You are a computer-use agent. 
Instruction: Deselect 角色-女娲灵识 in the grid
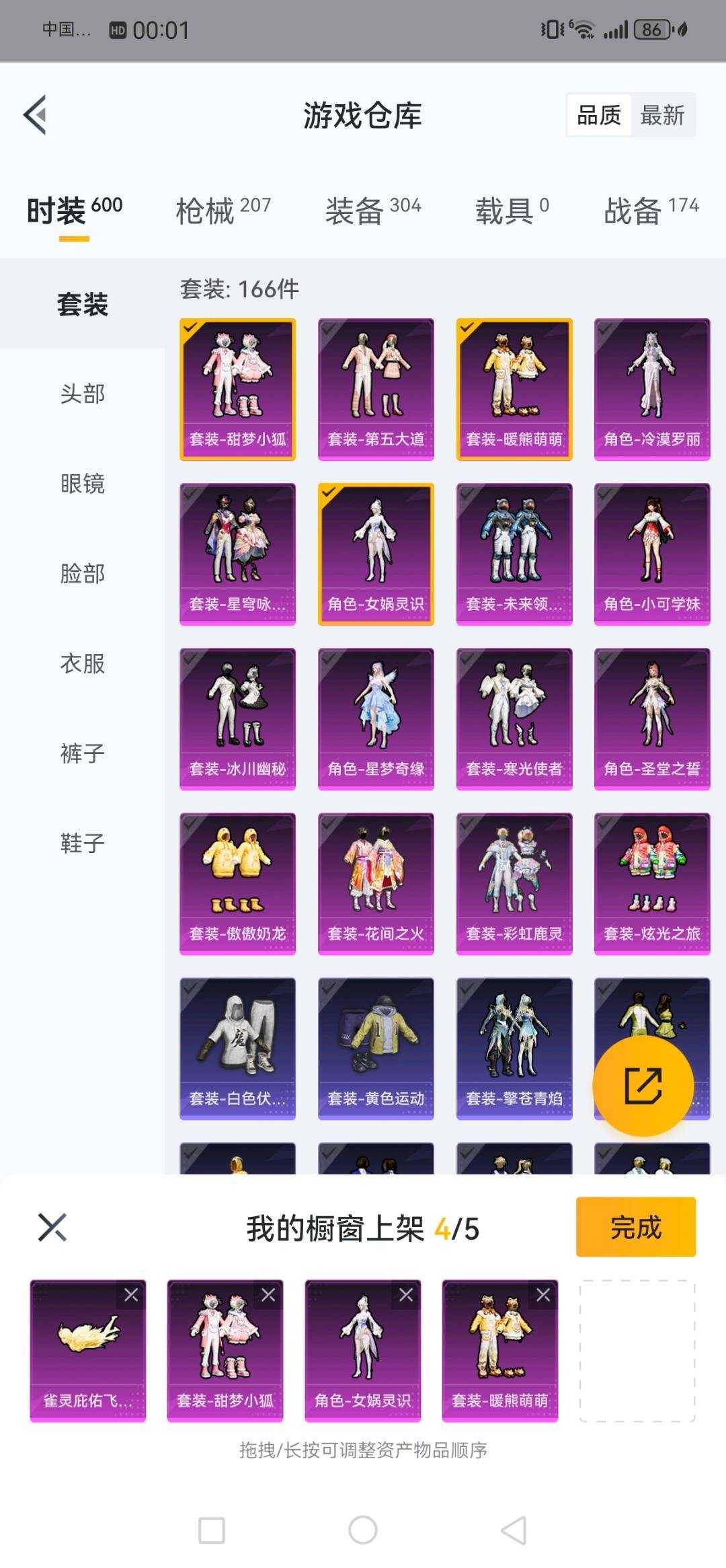[x=376, y=554]
